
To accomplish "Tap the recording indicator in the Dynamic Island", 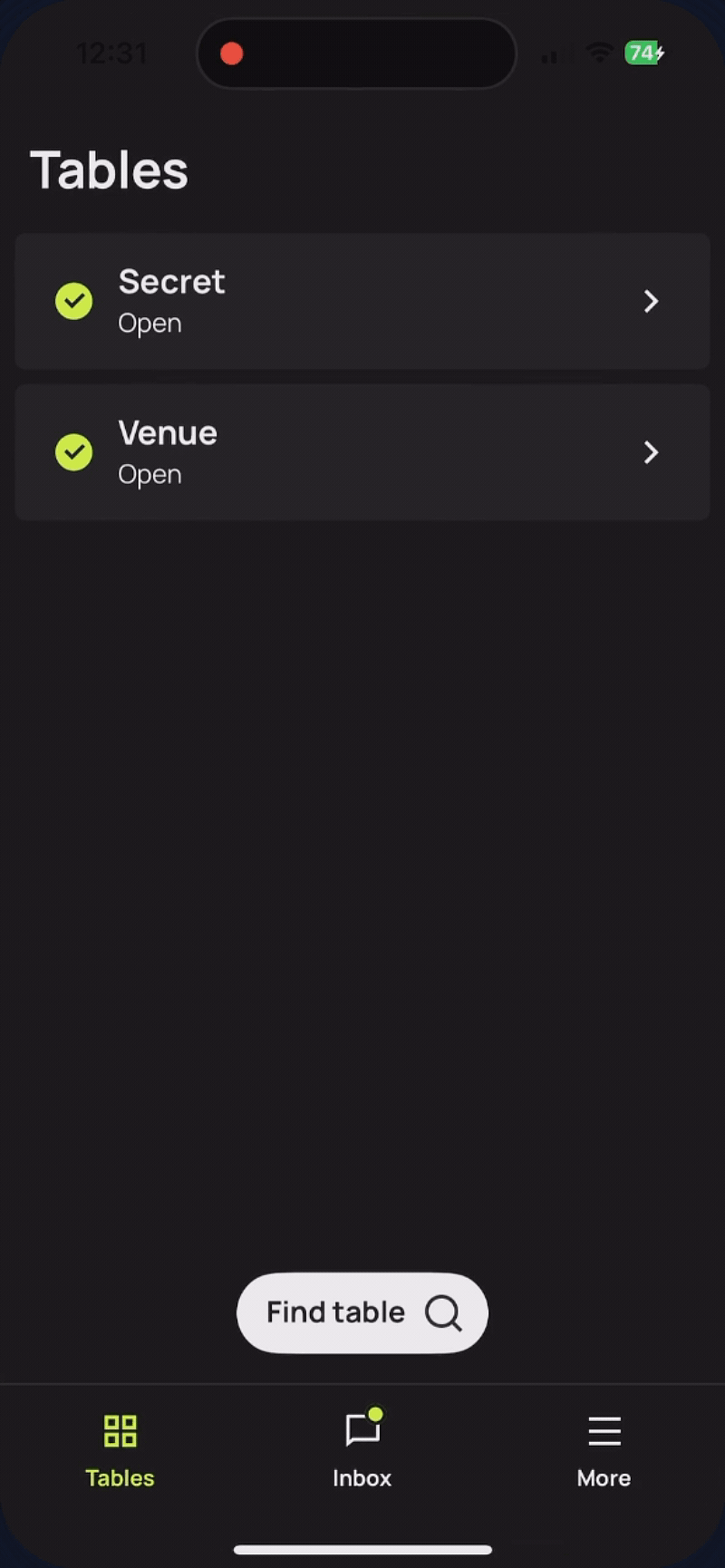I will tap(231, 53).
